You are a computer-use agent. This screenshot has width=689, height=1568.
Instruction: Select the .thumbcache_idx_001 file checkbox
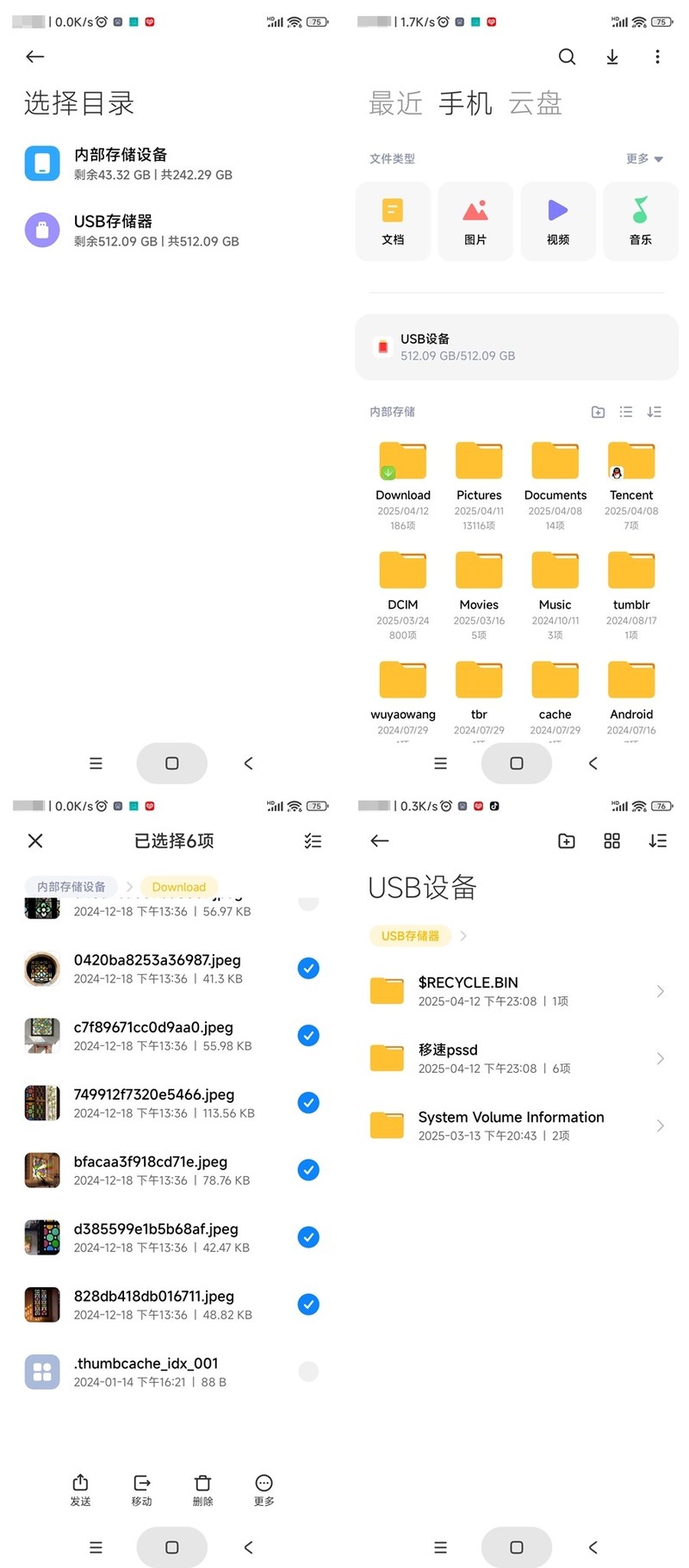[308, 1371]
